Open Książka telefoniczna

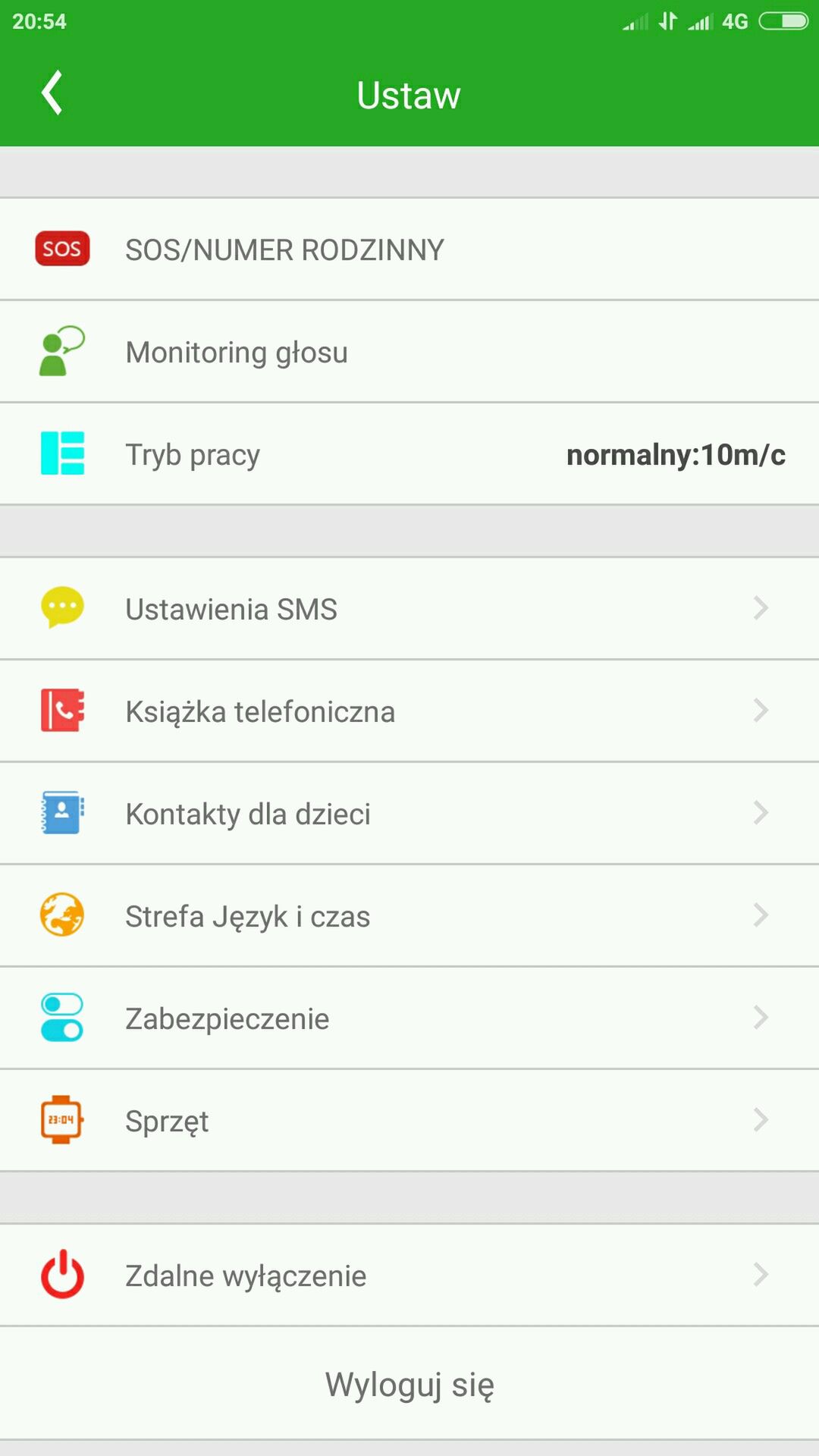point(409,711)
